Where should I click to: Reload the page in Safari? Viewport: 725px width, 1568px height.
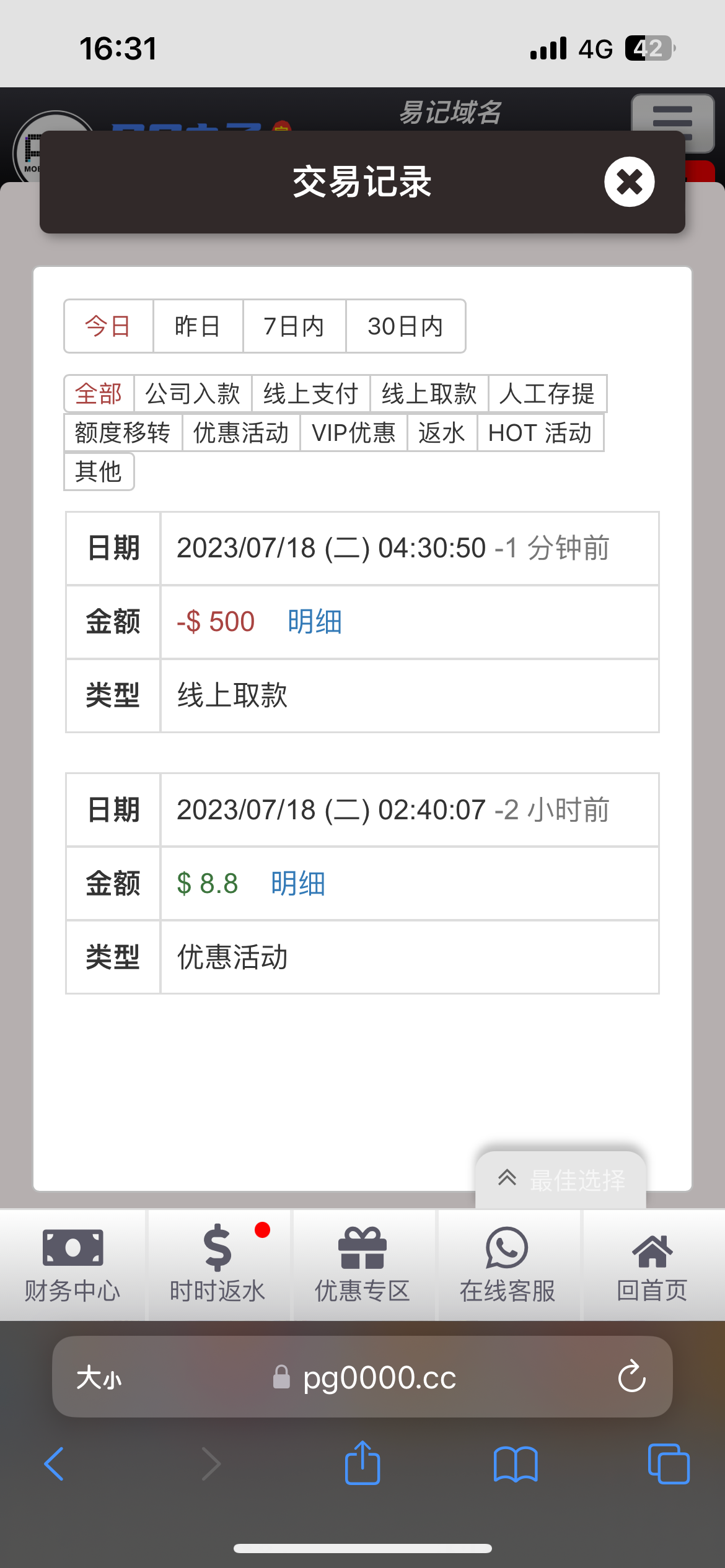[x=631, y=1377]
